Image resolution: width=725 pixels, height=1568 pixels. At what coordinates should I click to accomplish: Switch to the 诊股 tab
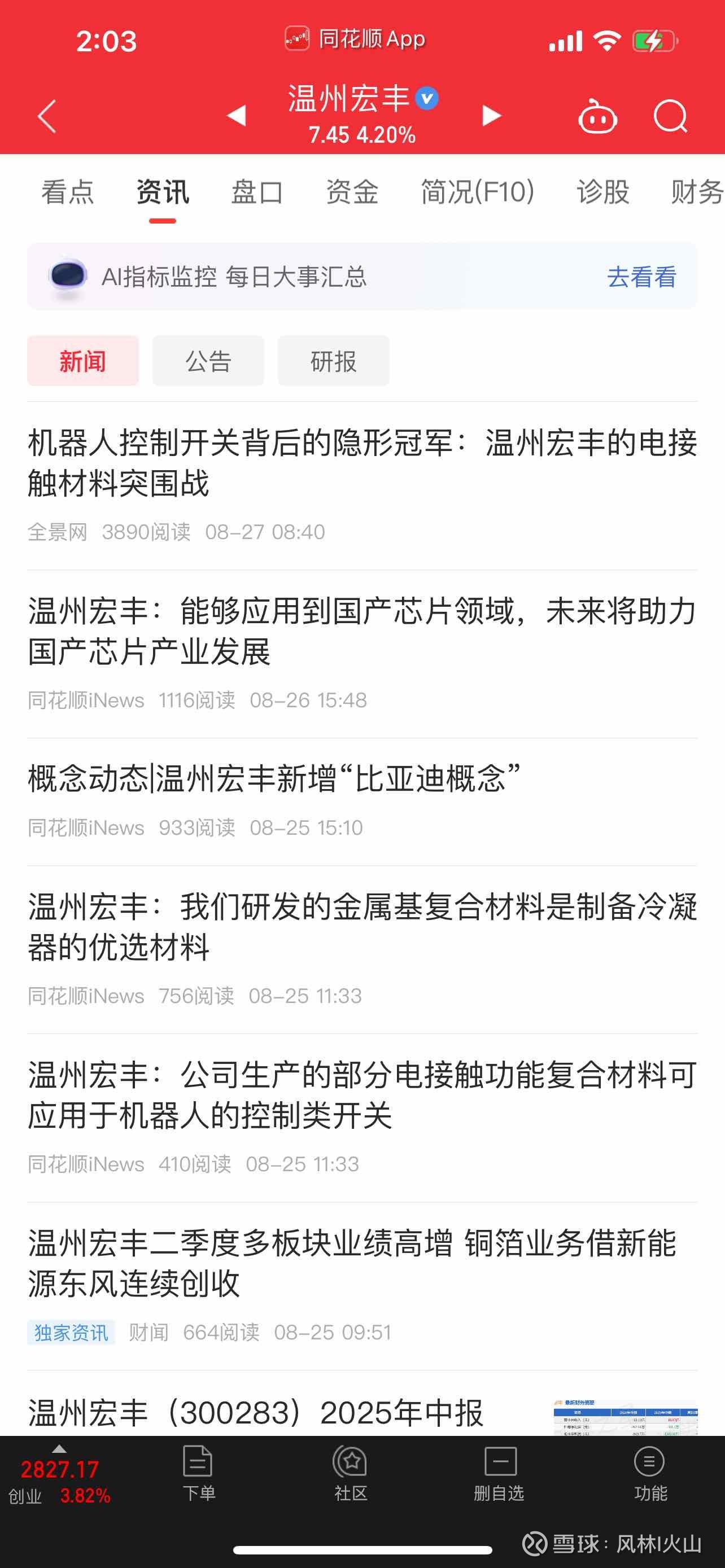(602, 192)
